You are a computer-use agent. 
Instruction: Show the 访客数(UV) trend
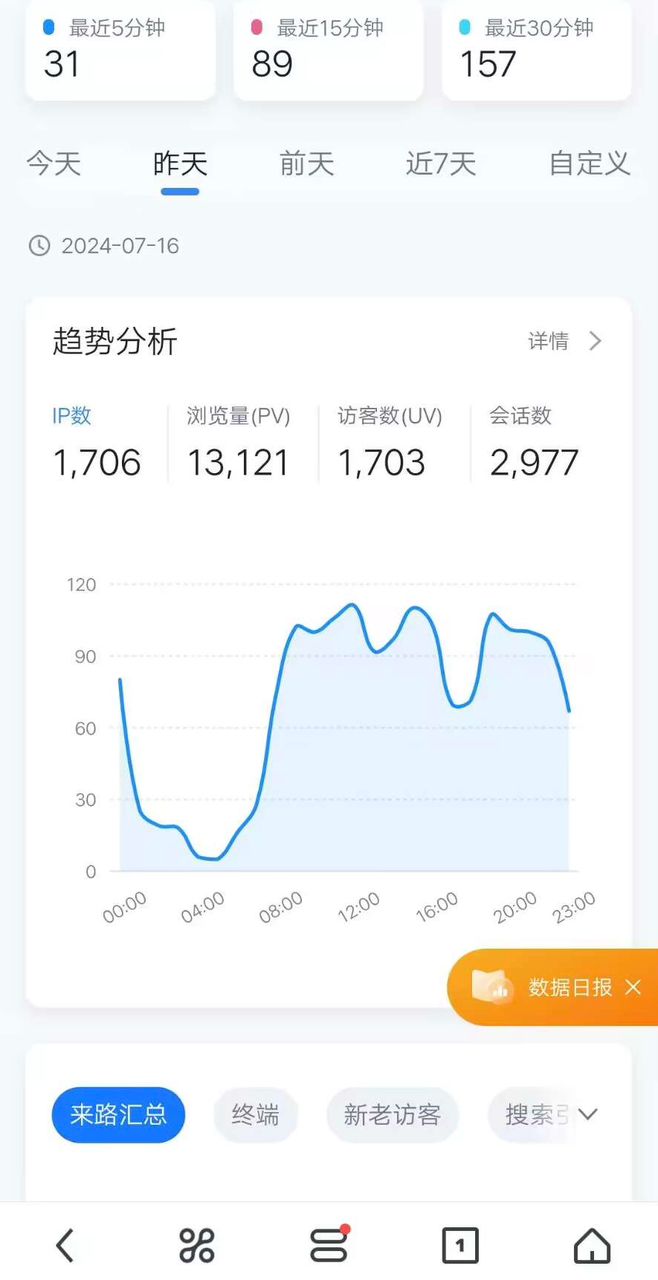(x=389, y=442)
